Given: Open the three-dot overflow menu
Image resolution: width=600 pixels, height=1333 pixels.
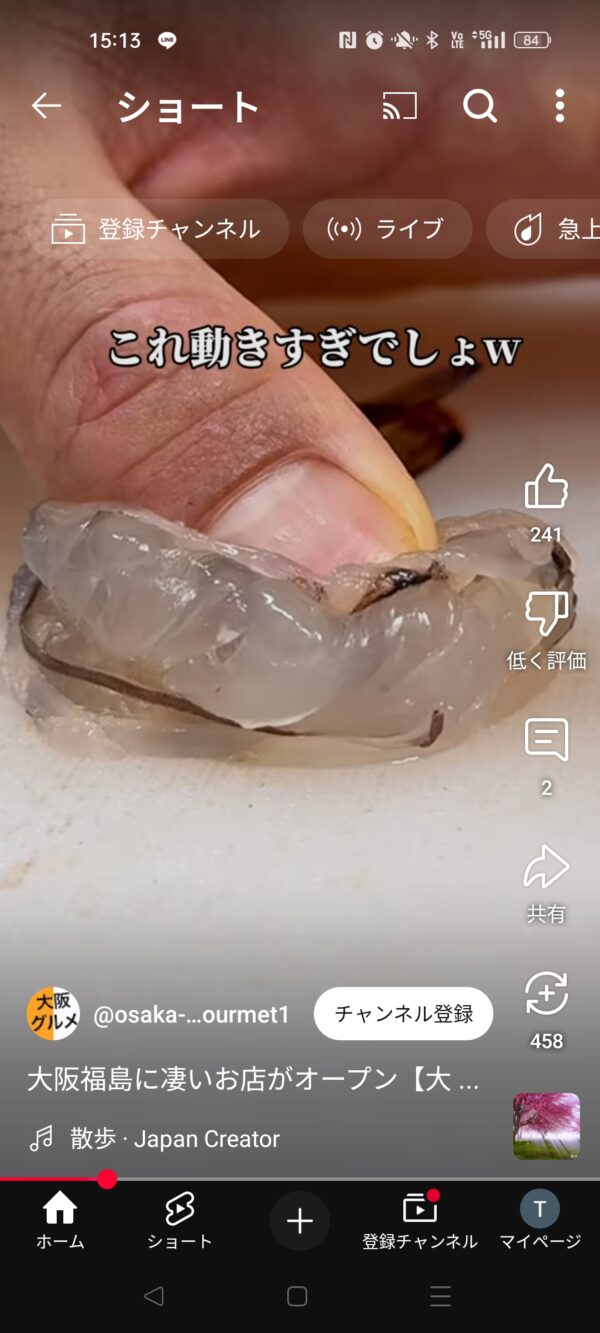Looking at the screenshot, I should [560, 106].
